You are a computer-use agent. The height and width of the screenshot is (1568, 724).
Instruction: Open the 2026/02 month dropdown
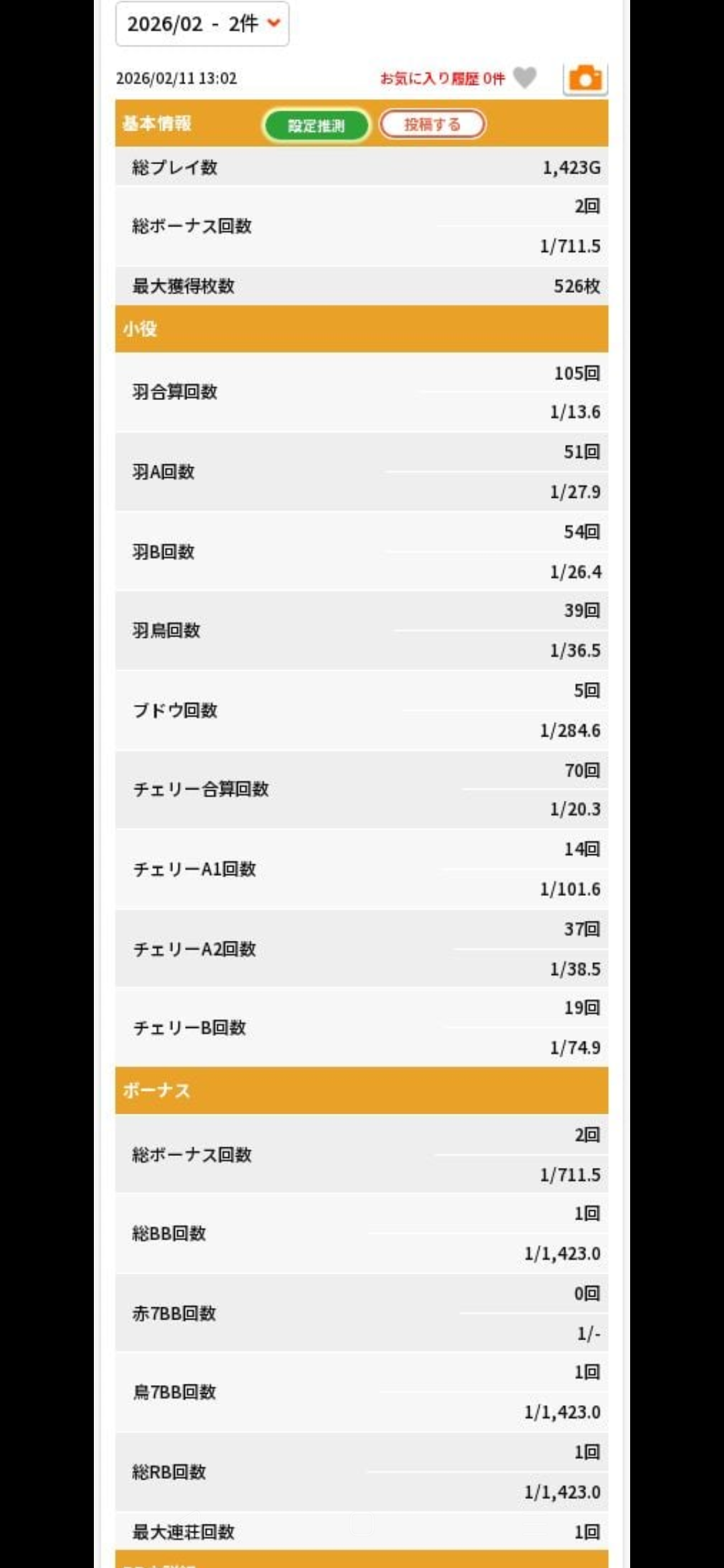[x=202, y=24]
